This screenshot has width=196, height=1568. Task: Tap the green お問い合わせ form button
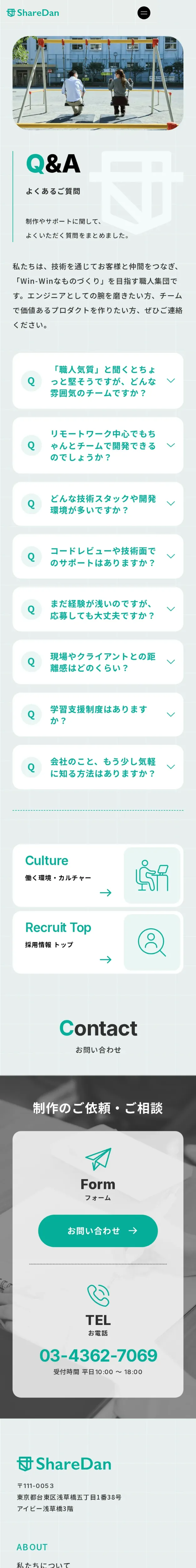point(98,1230)
